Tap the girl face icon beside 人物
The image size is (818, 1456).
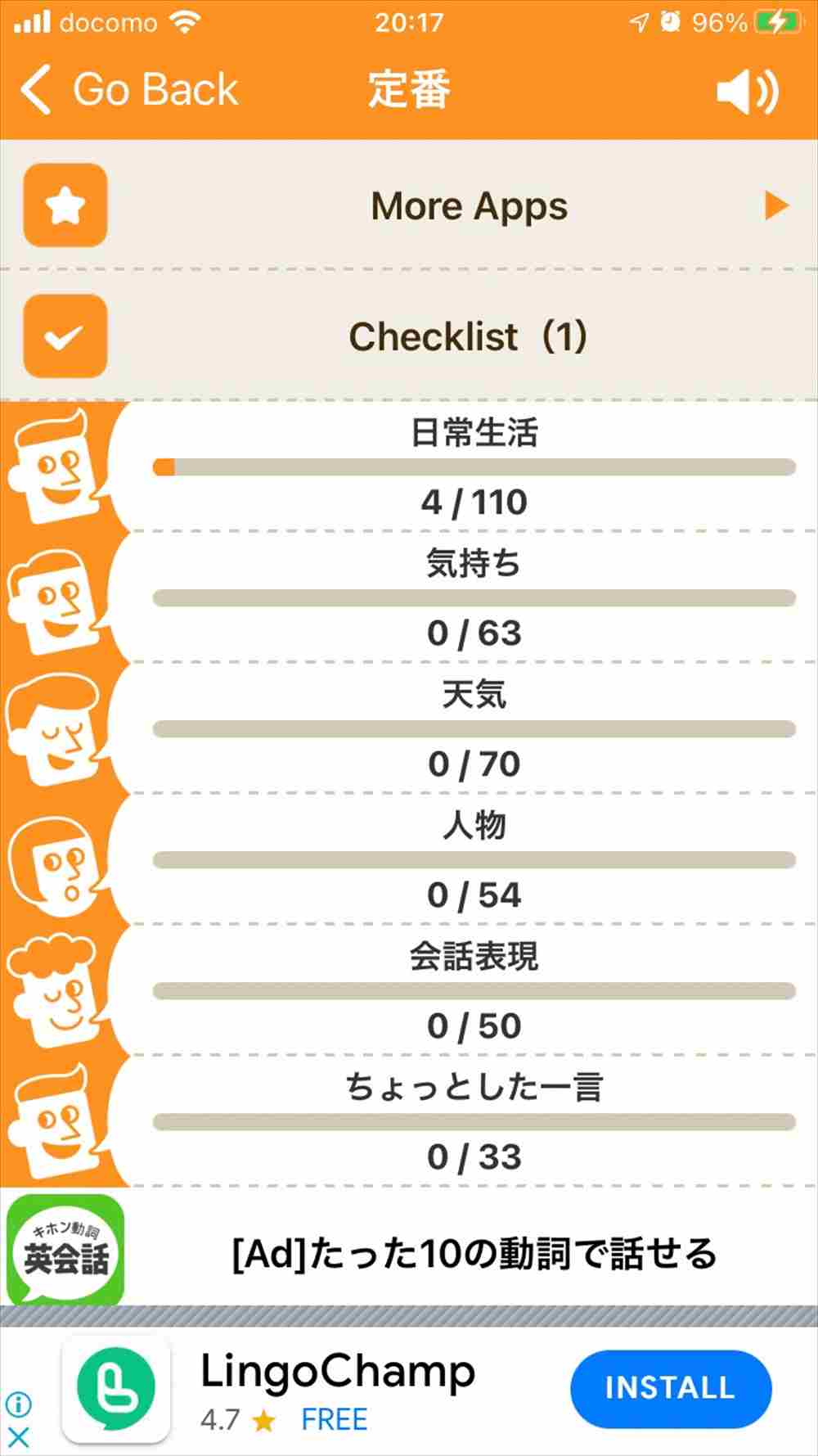pos(57,863)
